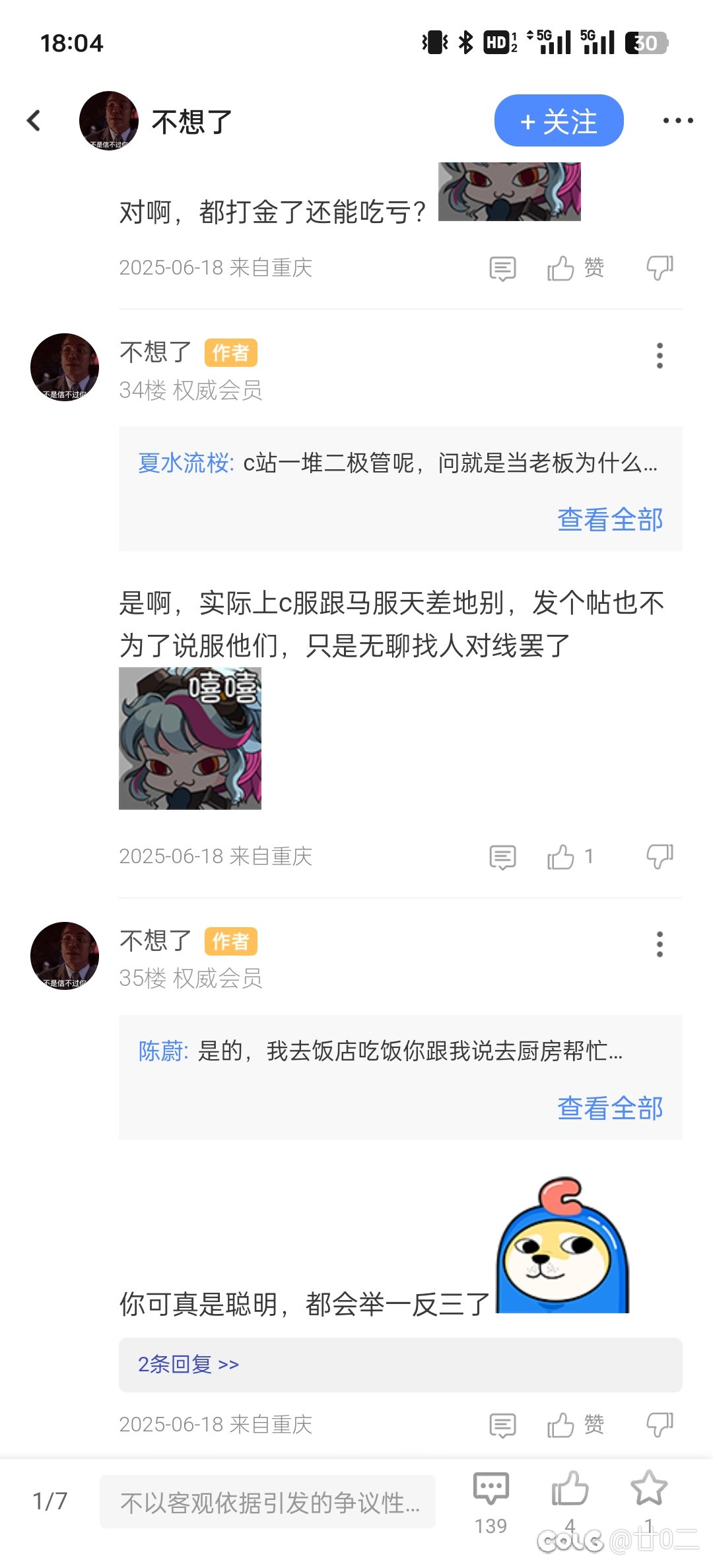Expand 夏水流桜's quoted comment with 查看全部

coord(610,520)
